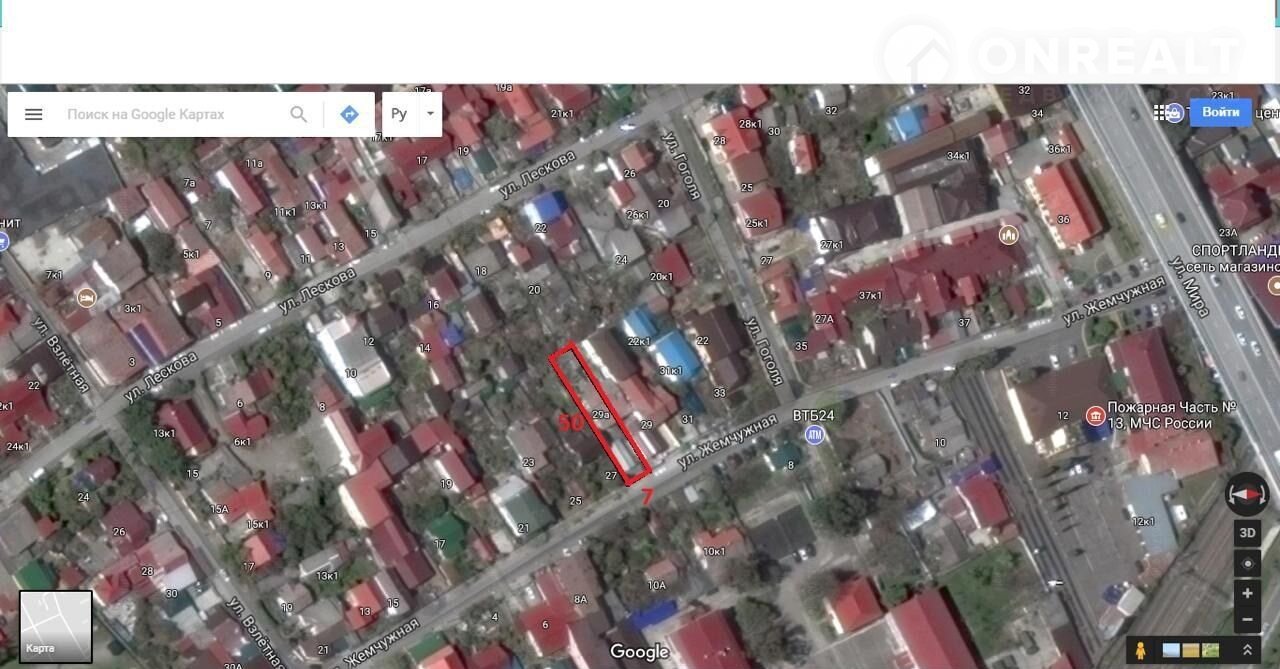Tap the magnifier search icon

[298, 114]
